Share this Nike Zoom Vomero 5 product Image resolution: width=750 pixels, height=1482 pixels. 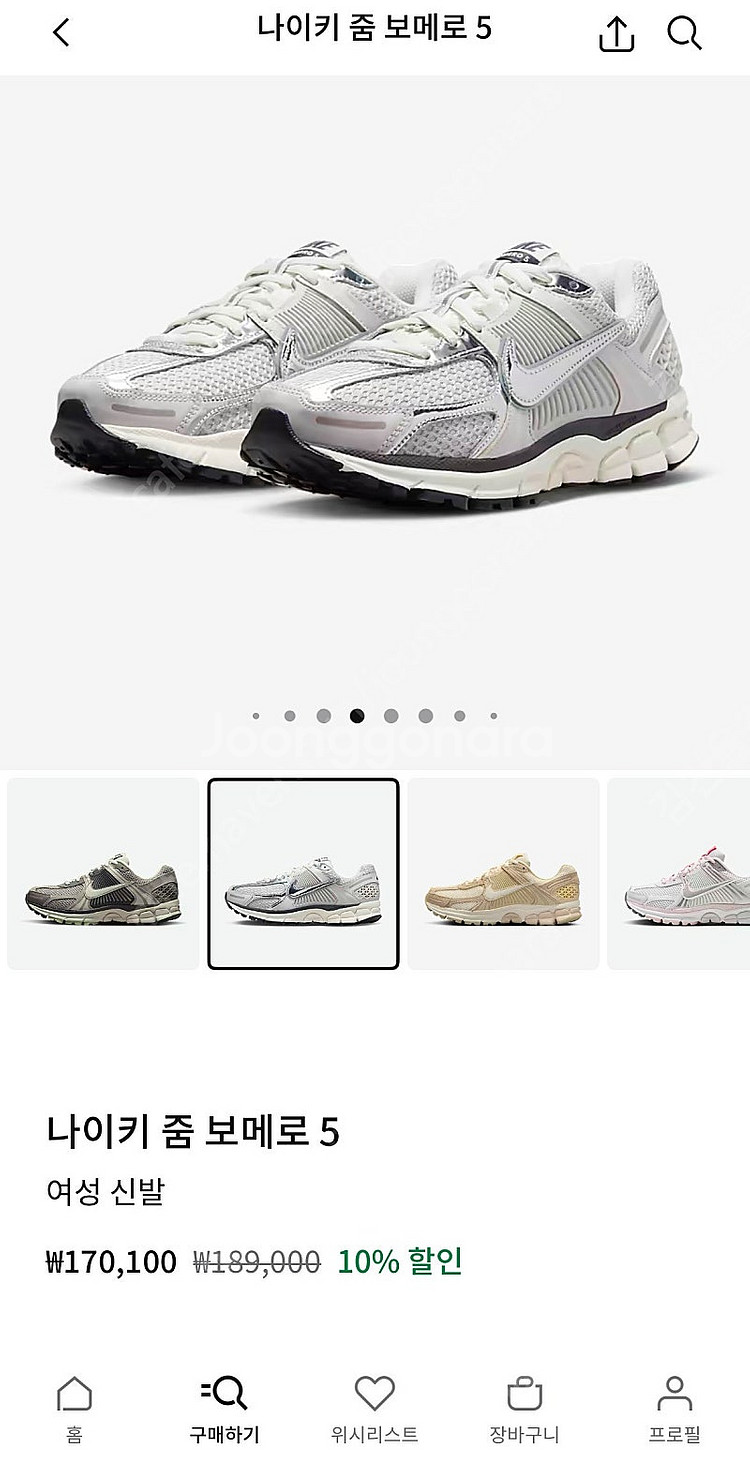[617, 33]
